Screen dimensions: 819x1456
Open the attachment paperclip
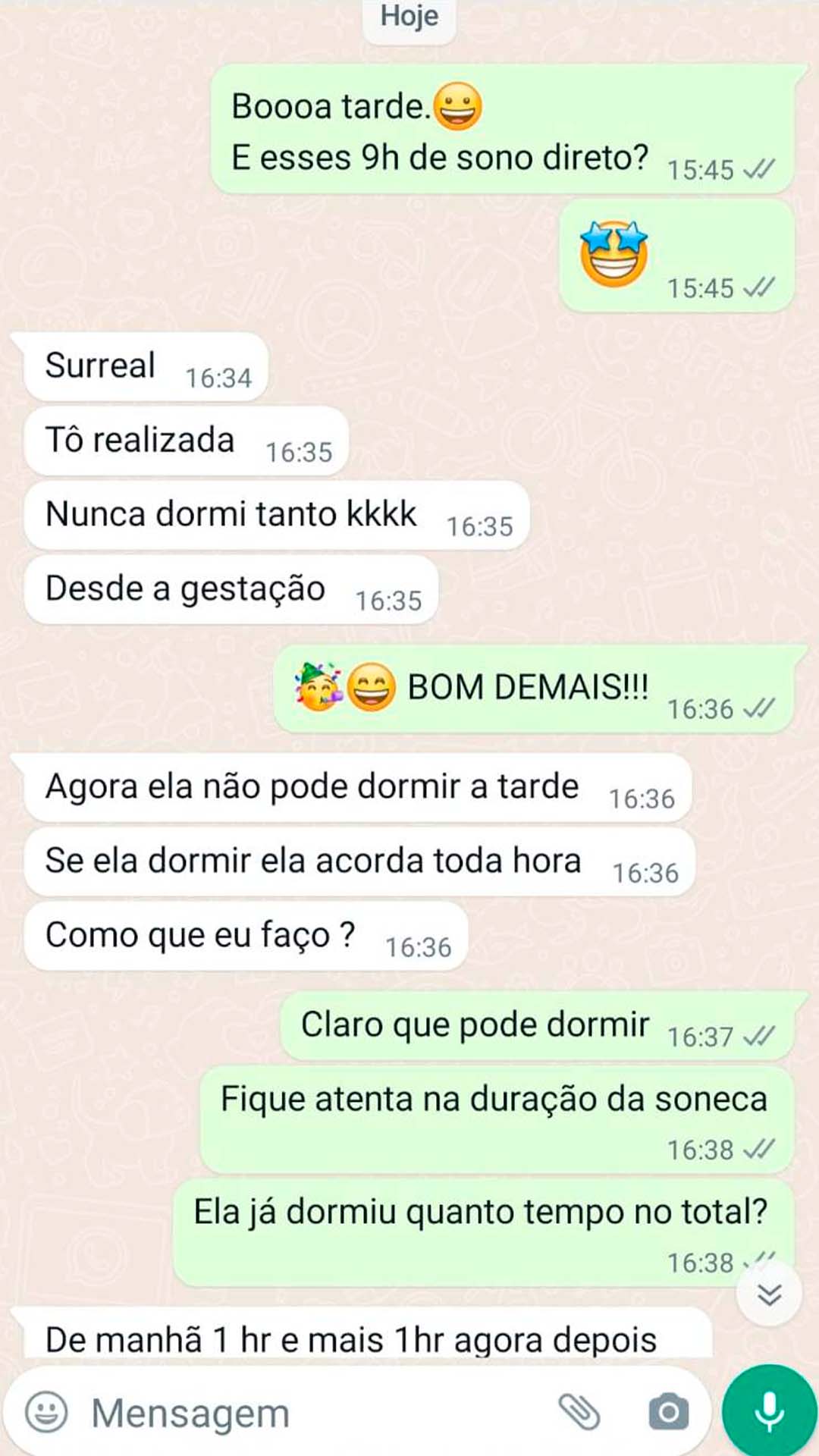579,1412
